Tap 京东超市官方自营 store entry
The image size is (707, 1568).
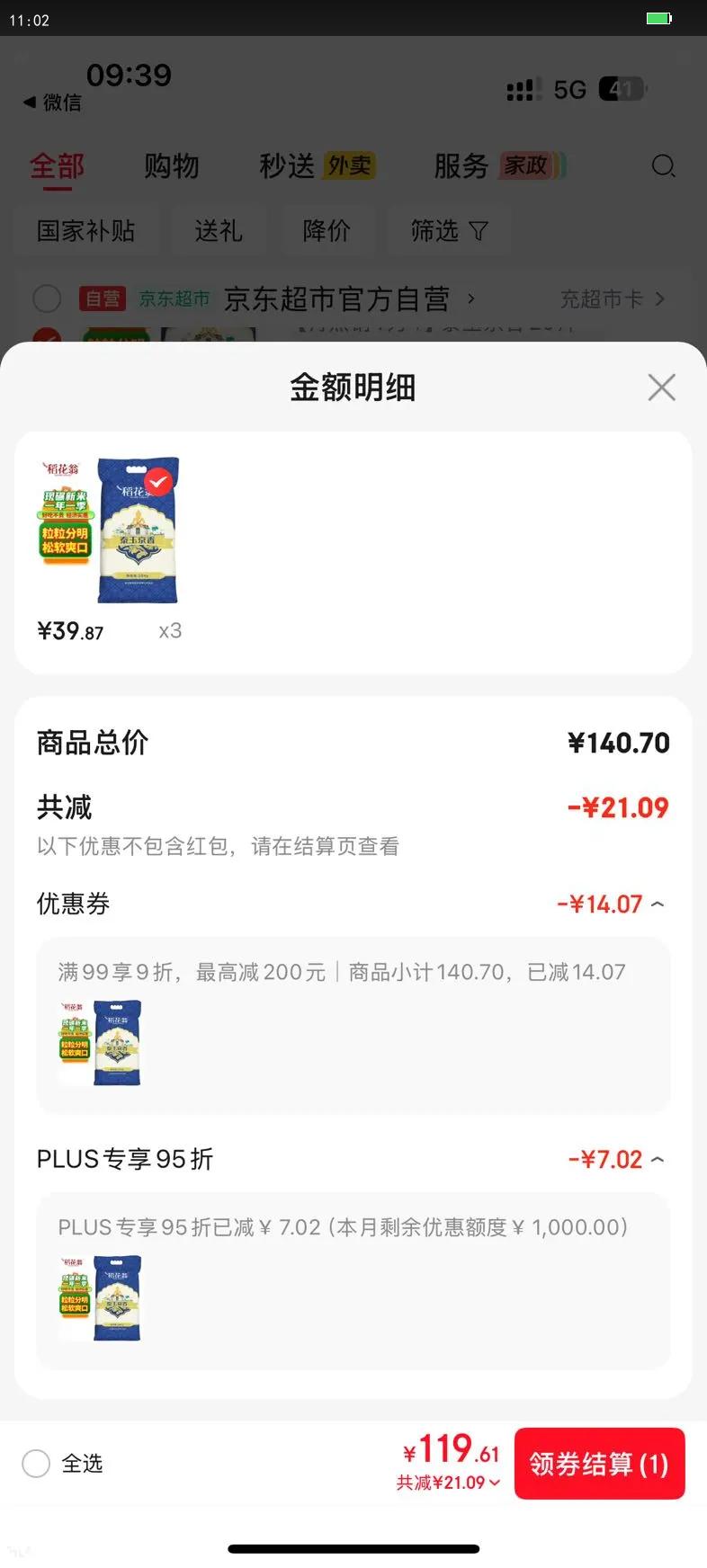point(337,298)
